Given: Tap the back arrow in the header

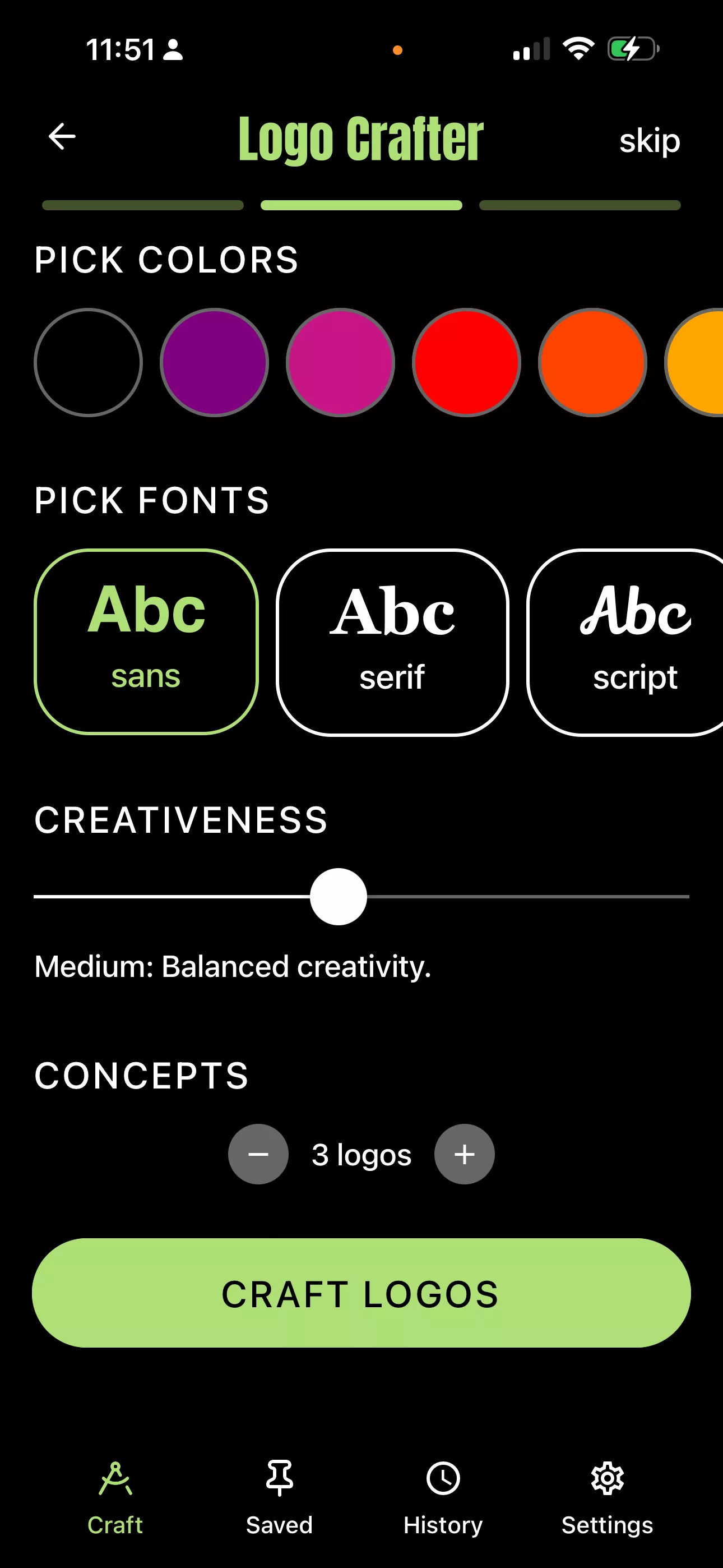Looking at the screenshot, I should pos(61,137).
